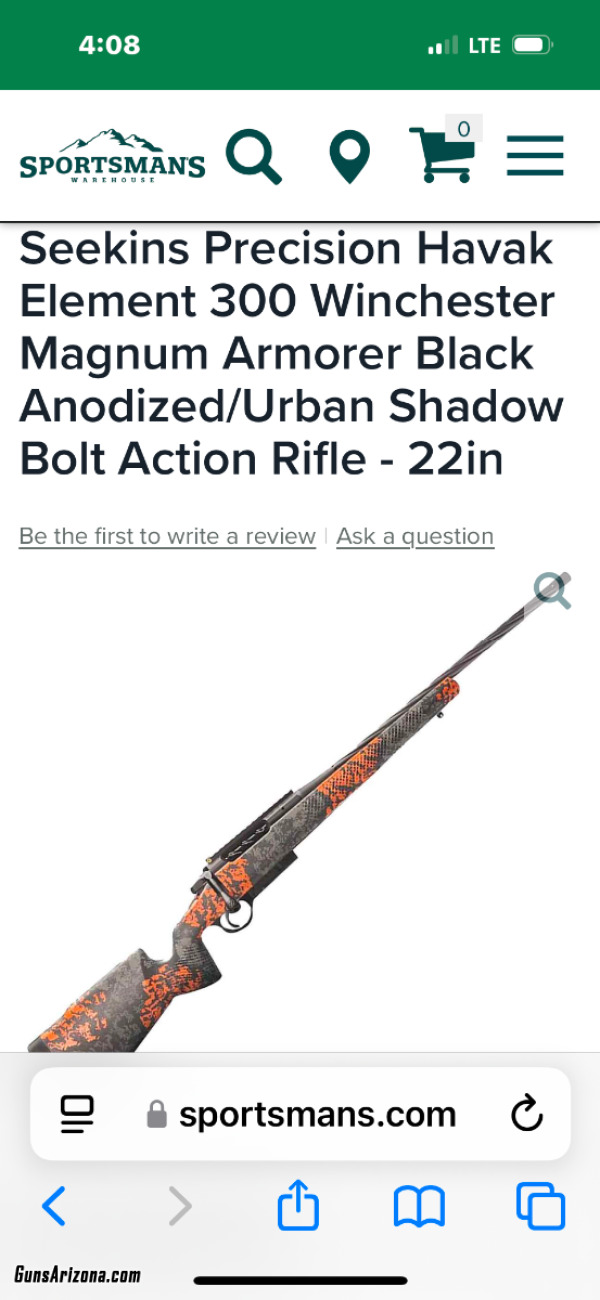This screenshot has height=1300, width=600.
Task: Open the hamburger menu
Action: coord(535,156)
